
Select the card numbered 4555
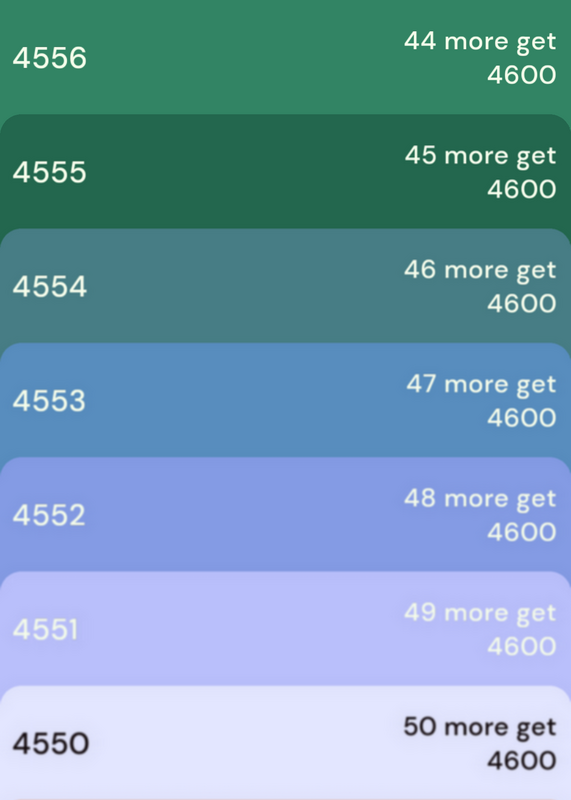(285, 171)
